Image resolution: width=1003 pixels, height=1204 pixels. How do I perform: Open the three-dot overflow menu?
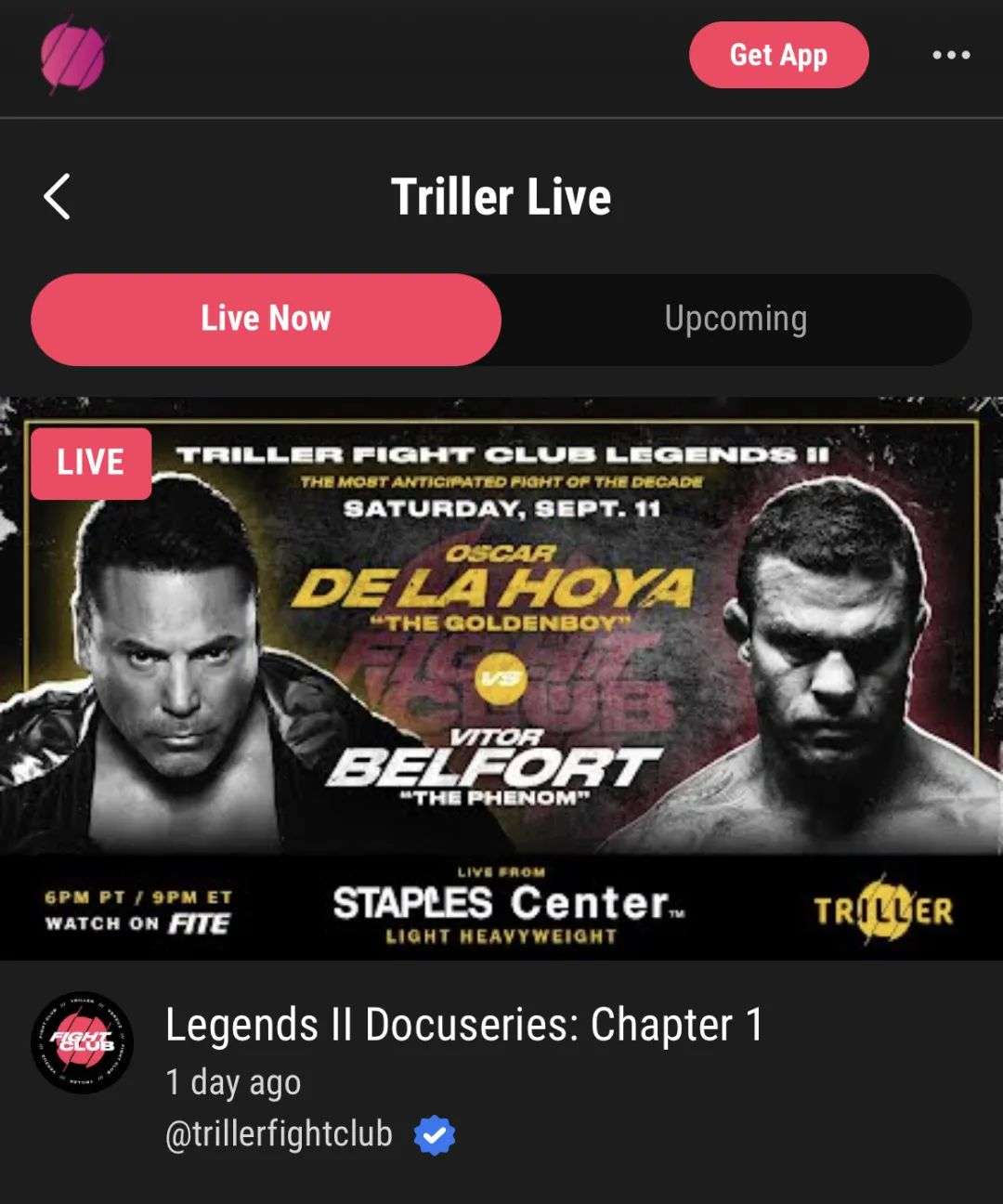[x=951, y=56]
